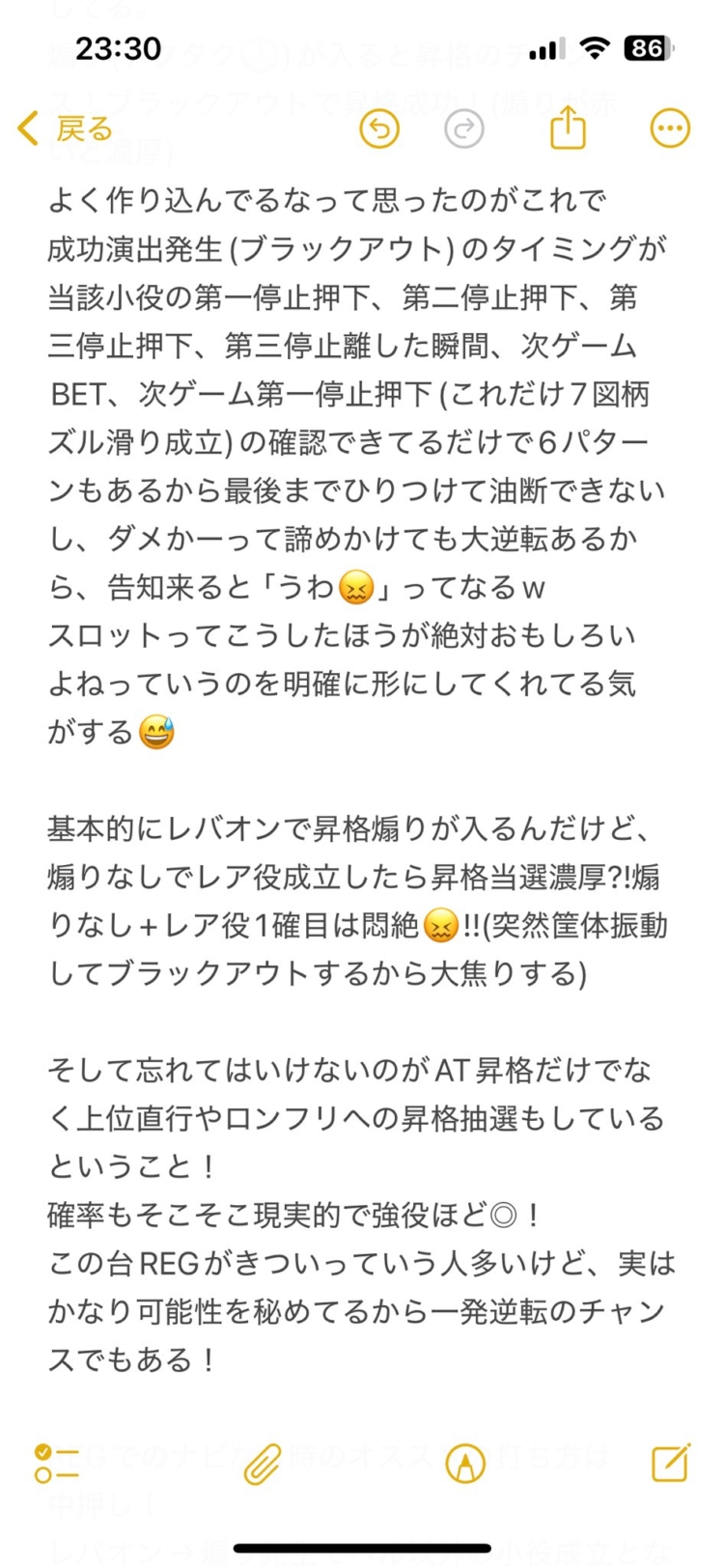Undo the last edit
Image resolution: width=724 pixels, height=1568 pixels.
point(379,128)
